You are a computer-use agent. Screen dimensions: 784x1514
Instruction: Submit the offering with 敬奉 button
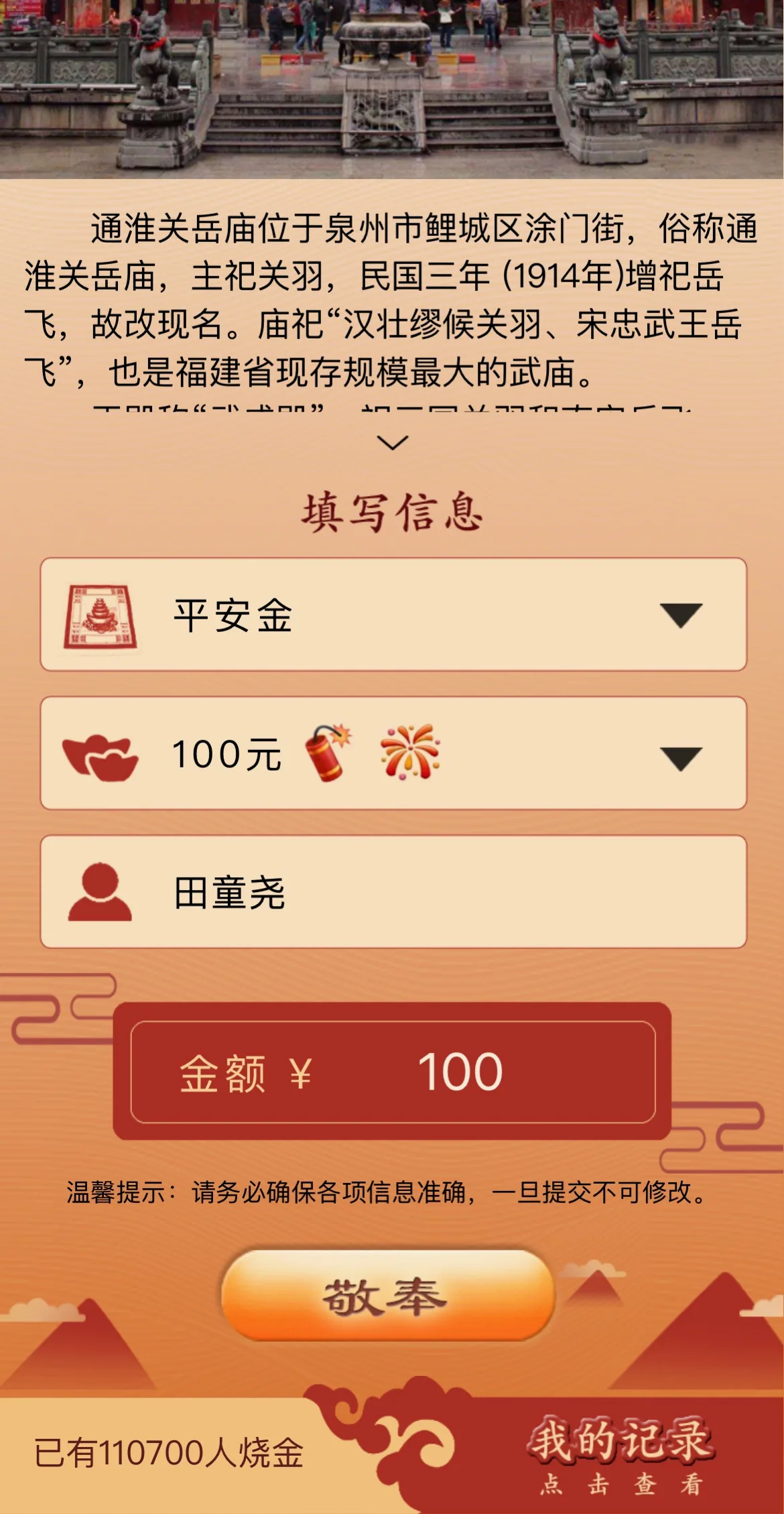[387, 1296]
